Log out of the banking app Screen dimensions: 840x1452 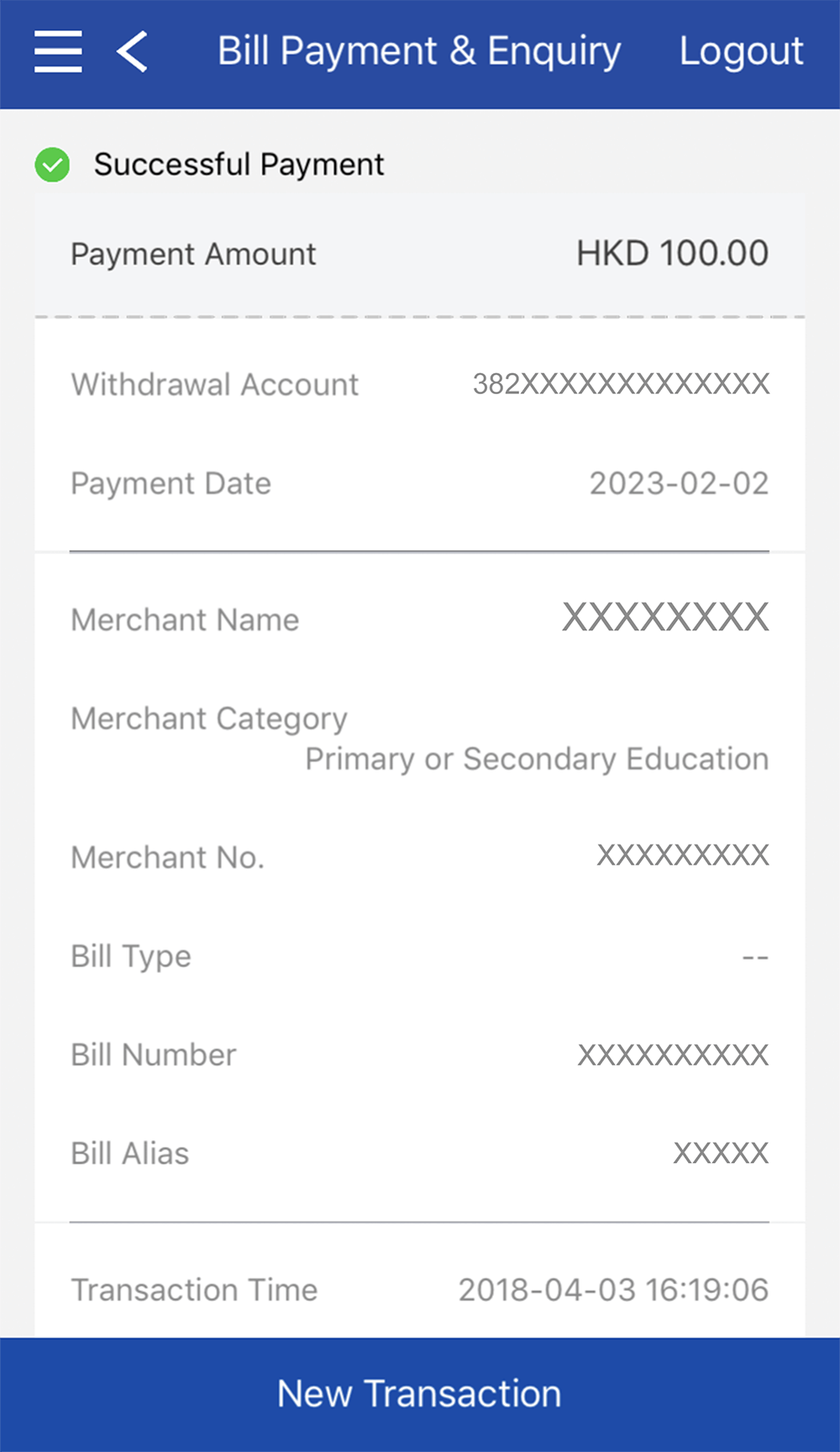[741, 51]
